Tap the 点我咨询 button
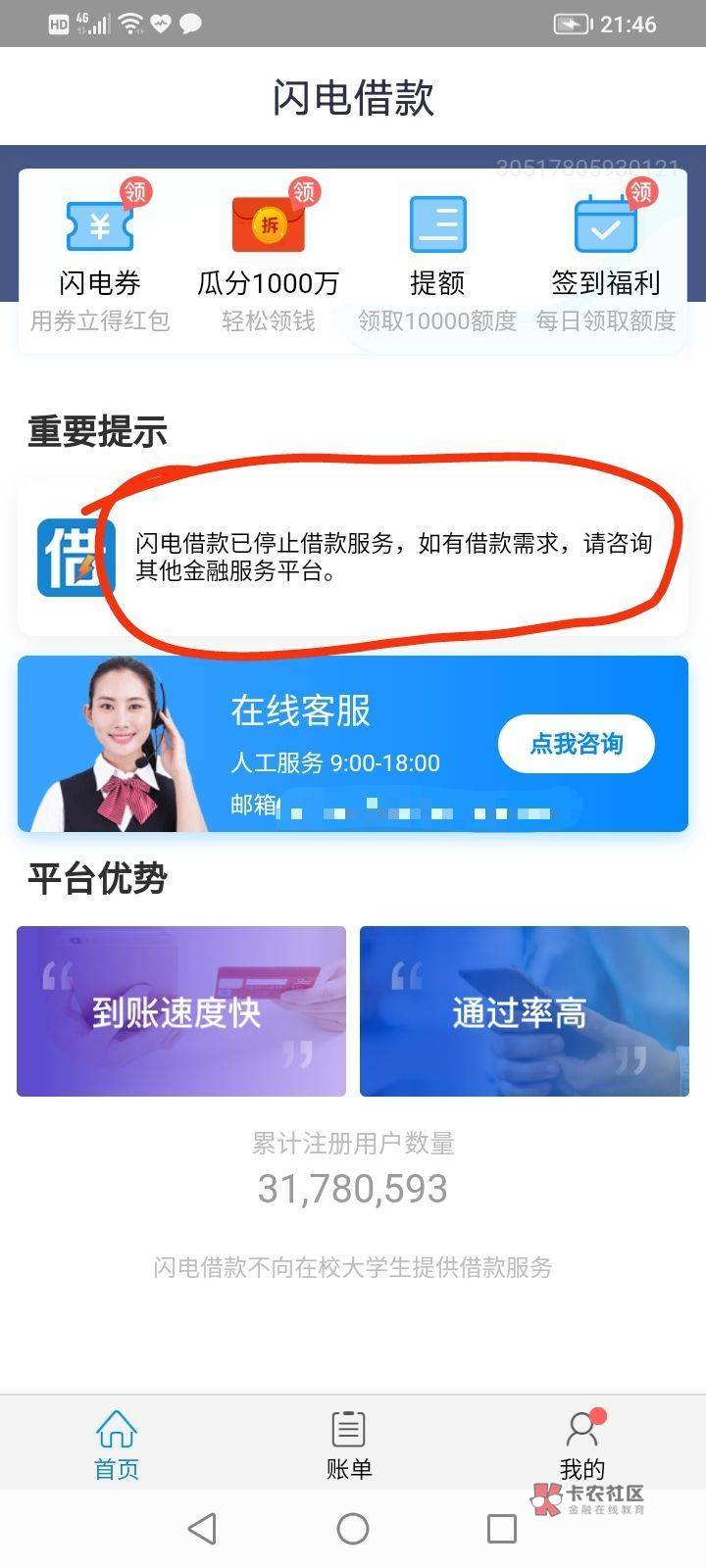Image resolution: width=706 pixels, height=1568 pixels. point(576,744)
